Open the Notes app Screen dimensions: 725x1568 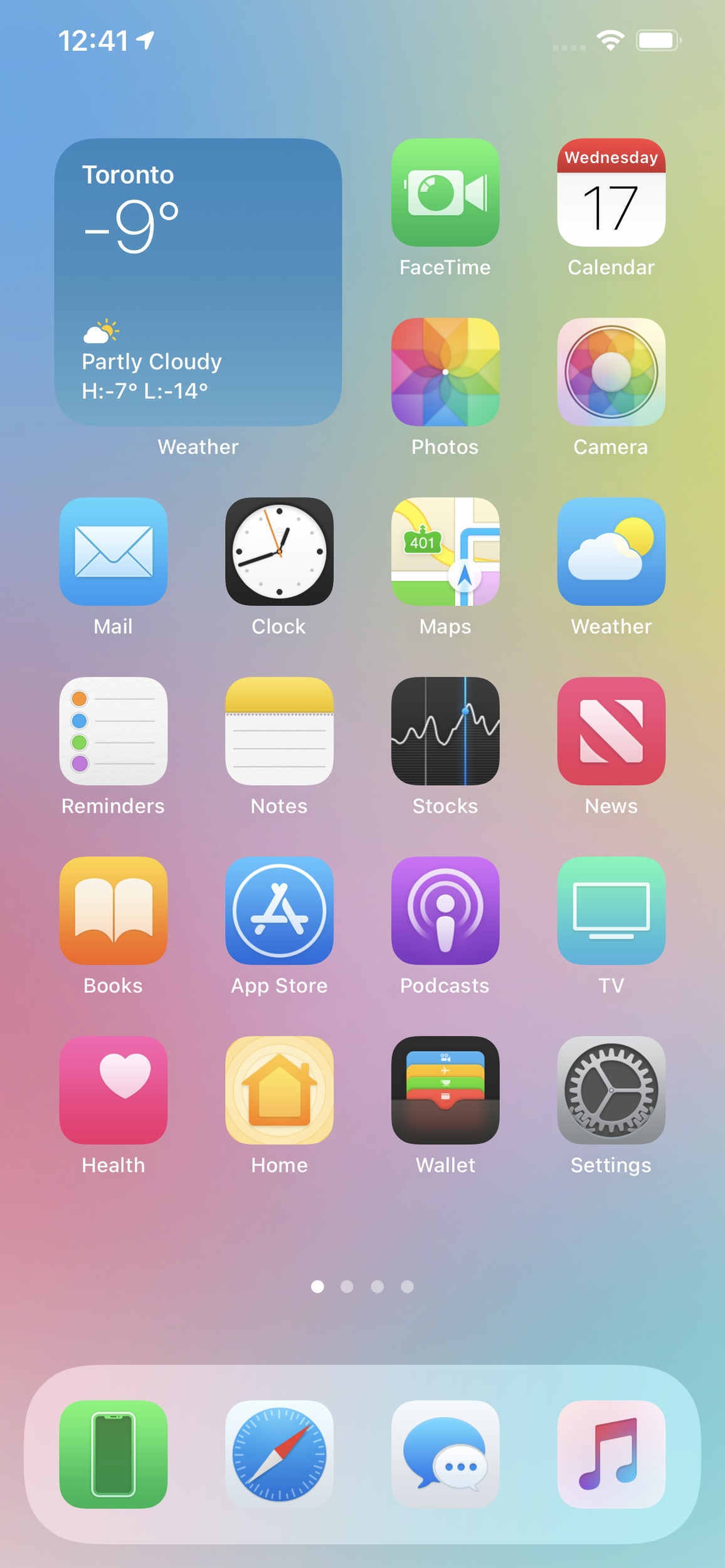pos(279,731)
